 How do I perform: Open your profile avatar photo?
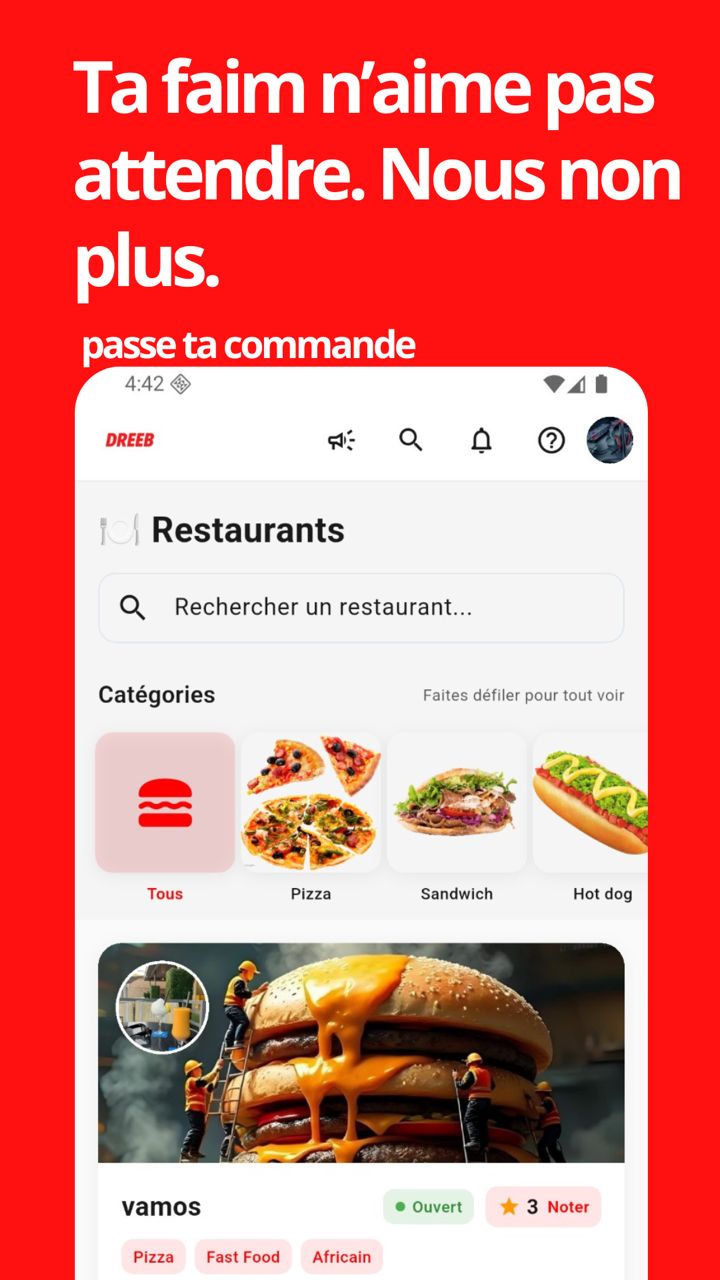(x=609, y=440)
